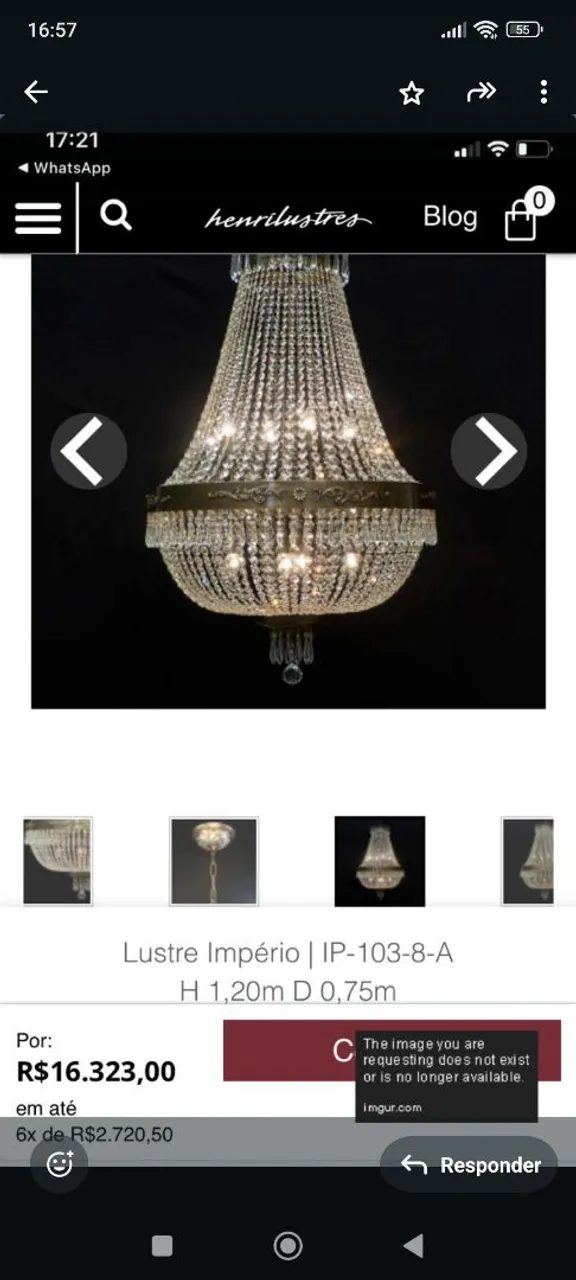The width and height of the screenshot is (576, 1280).
Task: Tap Responder to reply to this image
Action: click(469, 1164)
